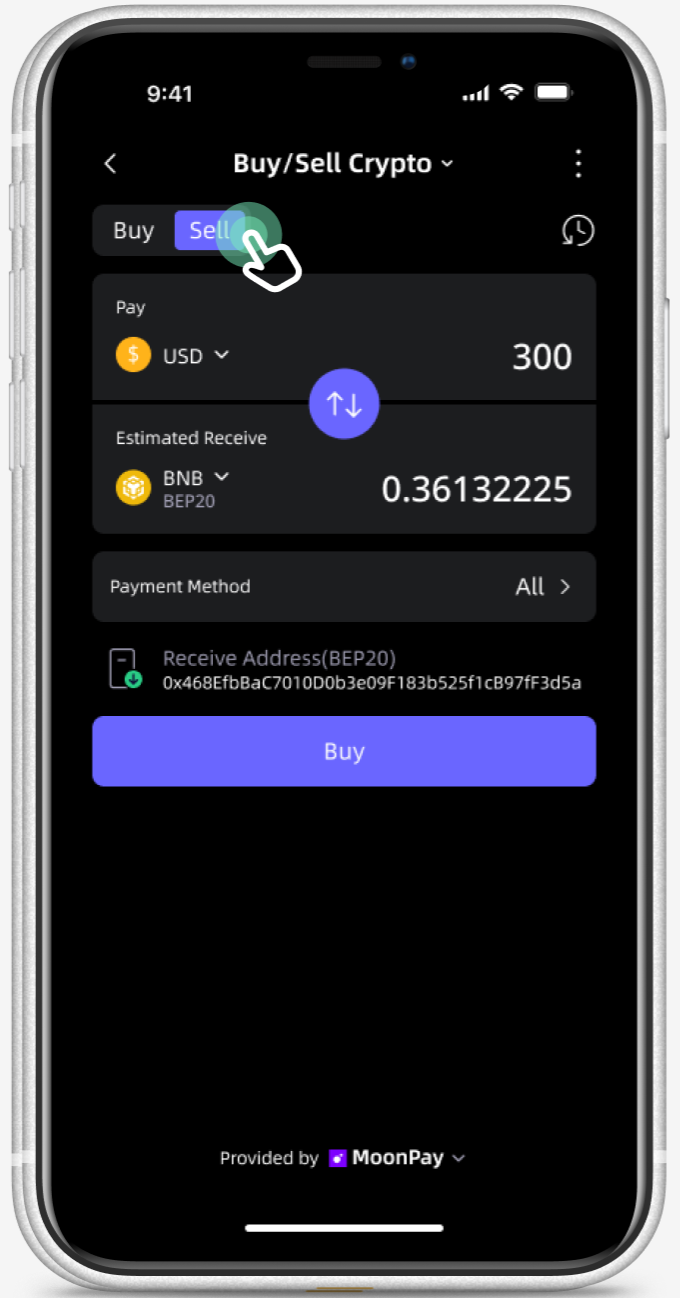Screen dimensions: 680x1298
Task: Tap the purple Buy button
Action: [x=343, y=751]
